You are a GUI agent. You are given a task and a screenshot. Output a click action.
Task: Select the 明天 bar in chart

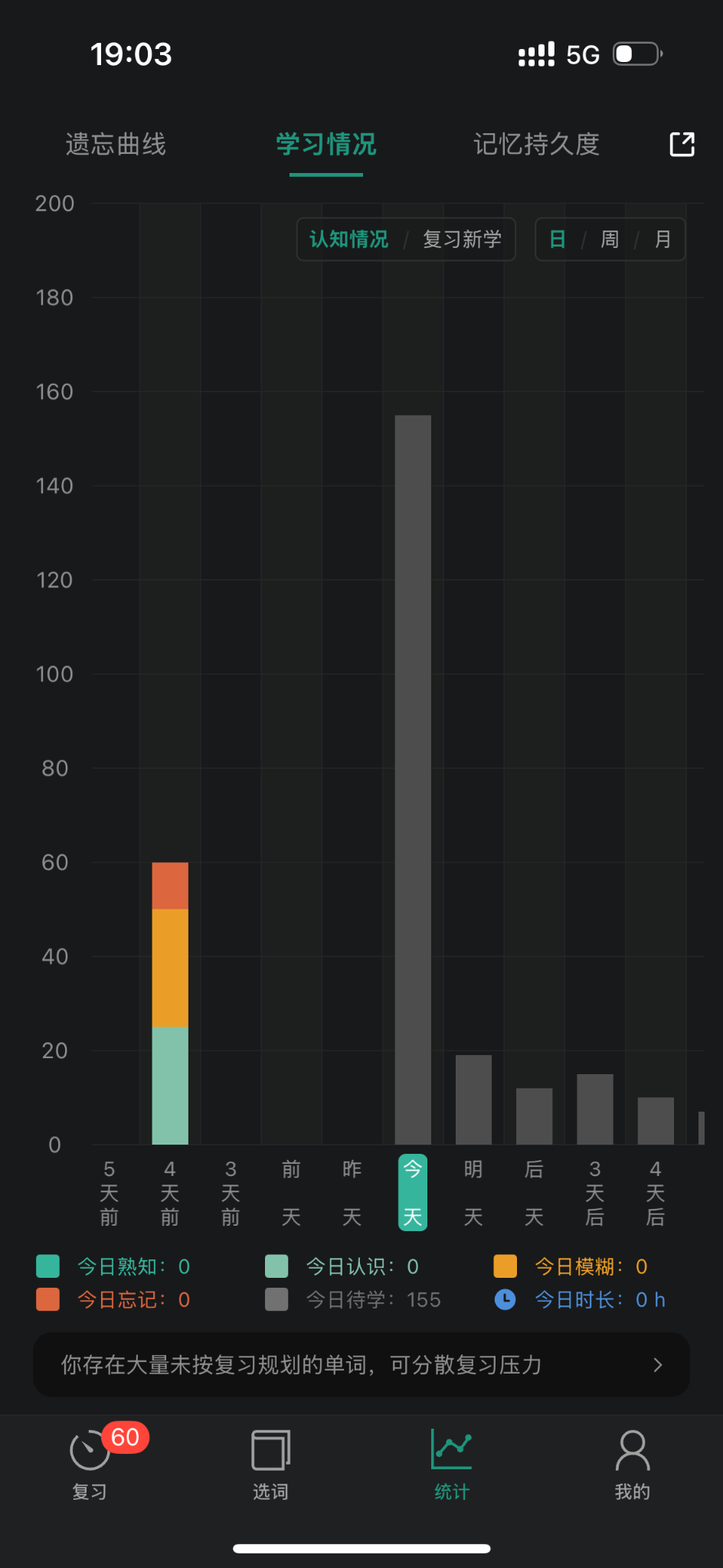(x=473, y=1099)
